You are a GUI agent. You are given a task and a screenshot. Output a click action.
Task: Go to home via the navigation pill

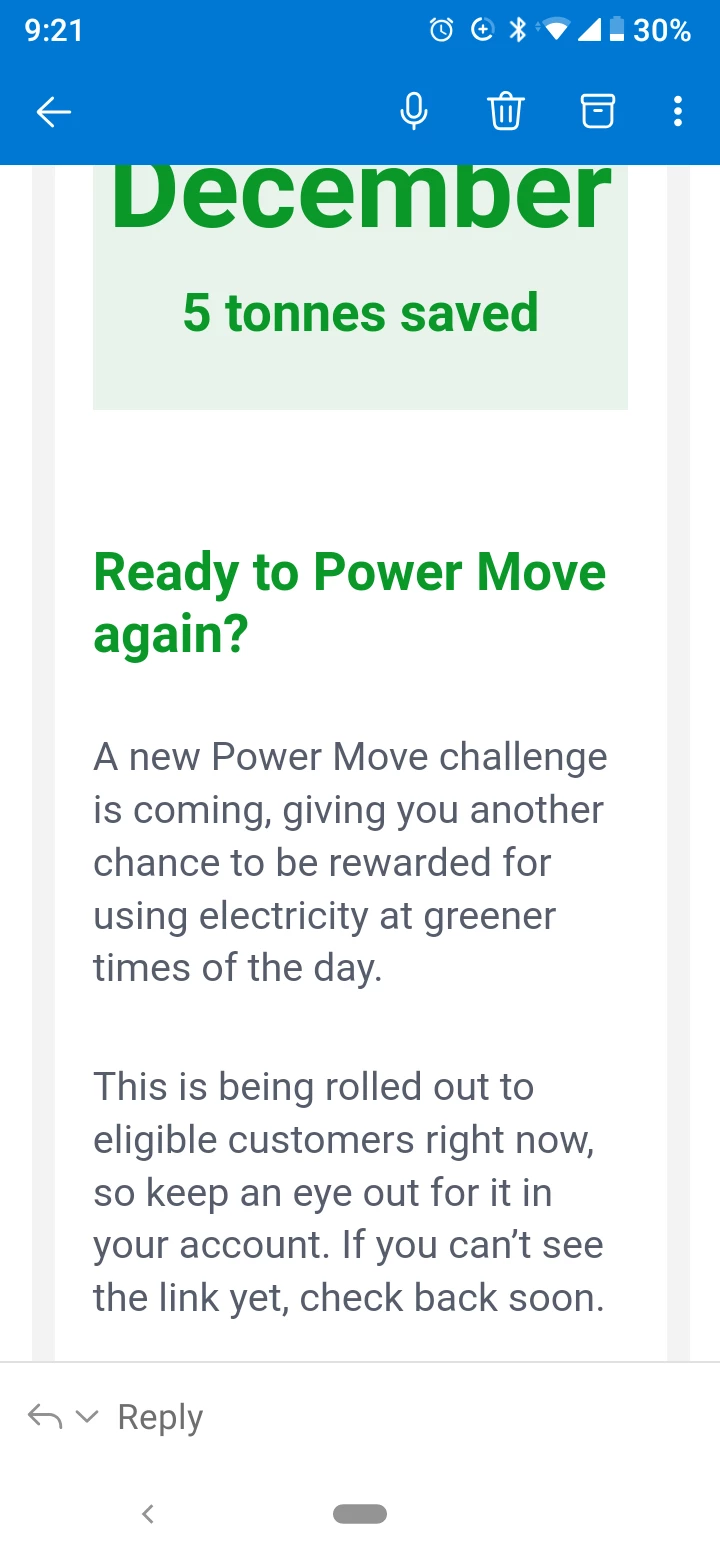click(360, 1514)
